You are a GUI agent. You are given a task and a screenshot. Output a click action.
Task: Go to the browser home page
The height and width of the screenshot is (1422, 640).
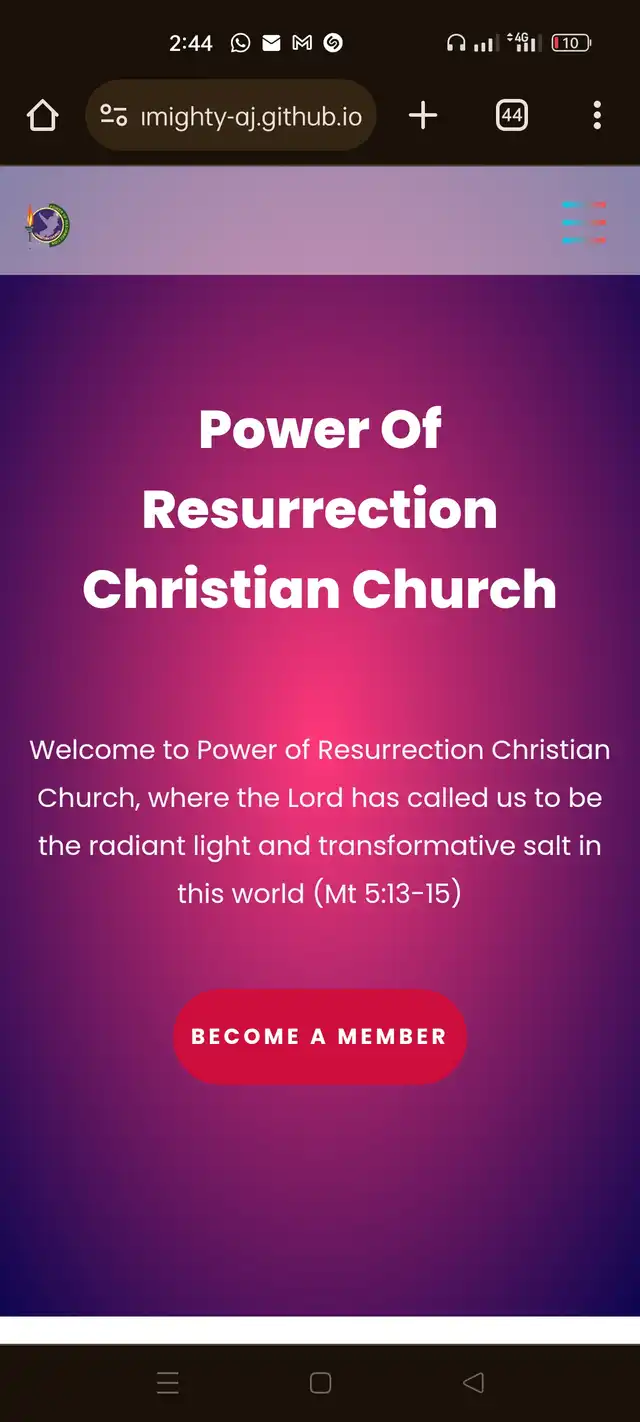tap(43, 116)
